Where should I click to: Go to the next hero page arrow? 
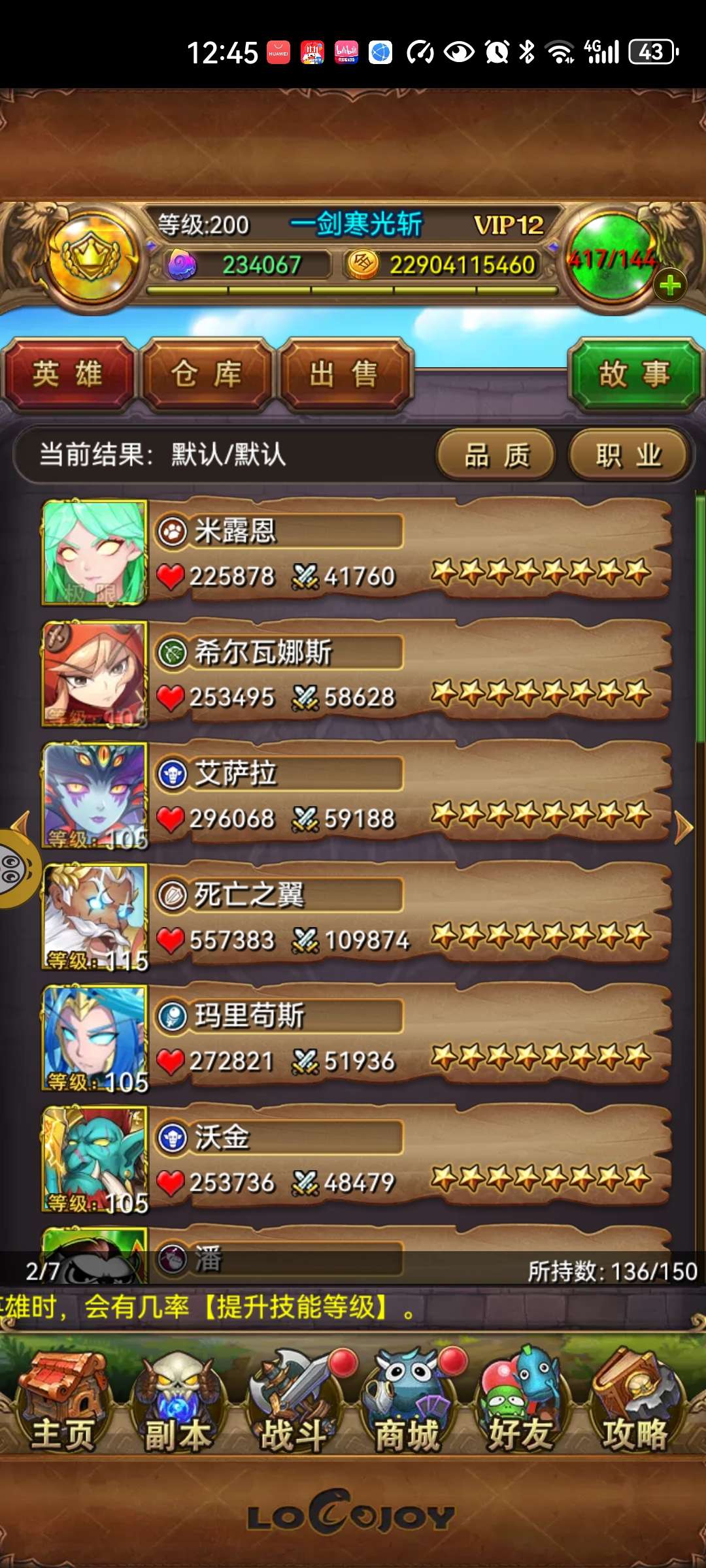pos(684,828)
